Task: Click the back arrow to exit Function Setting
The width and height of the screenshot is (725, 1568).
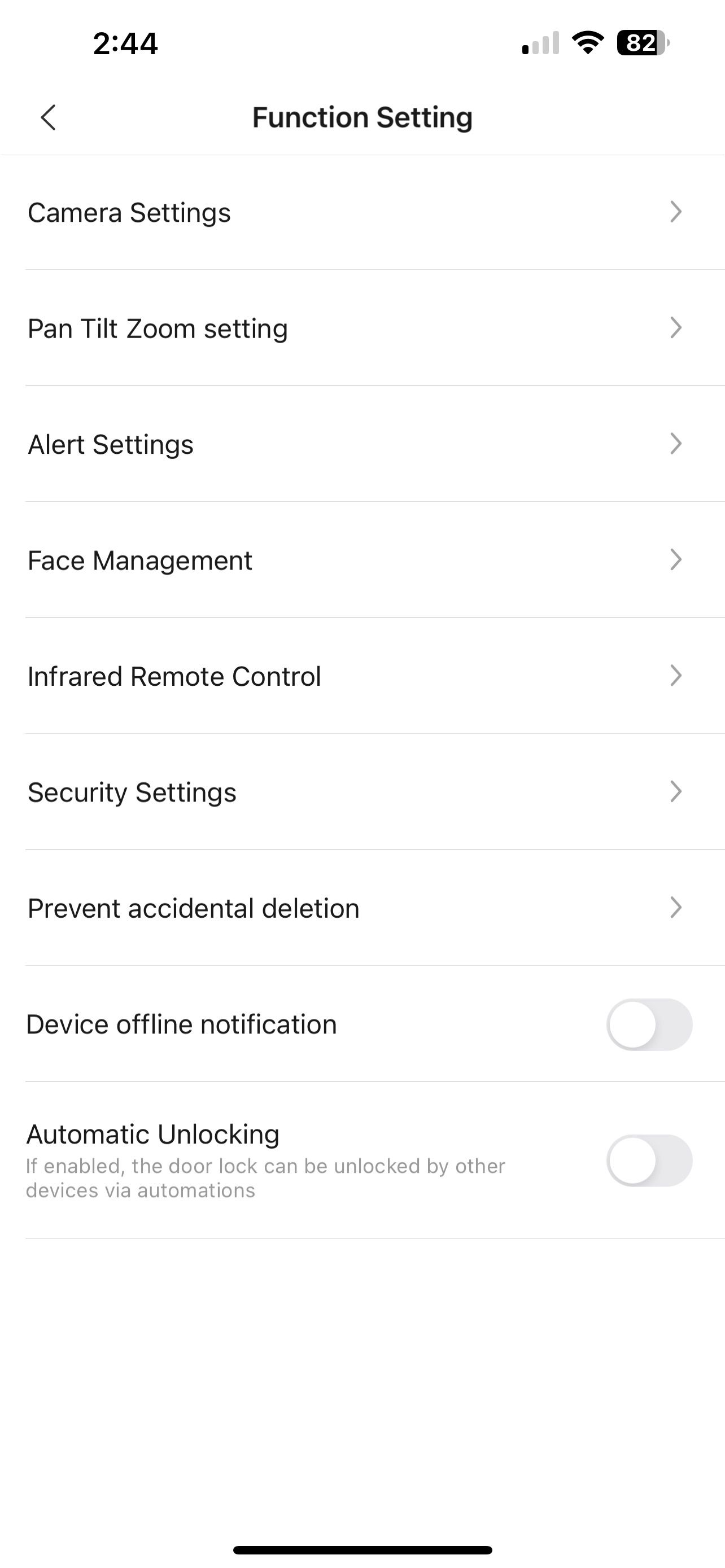Action: tap(49, 117)
